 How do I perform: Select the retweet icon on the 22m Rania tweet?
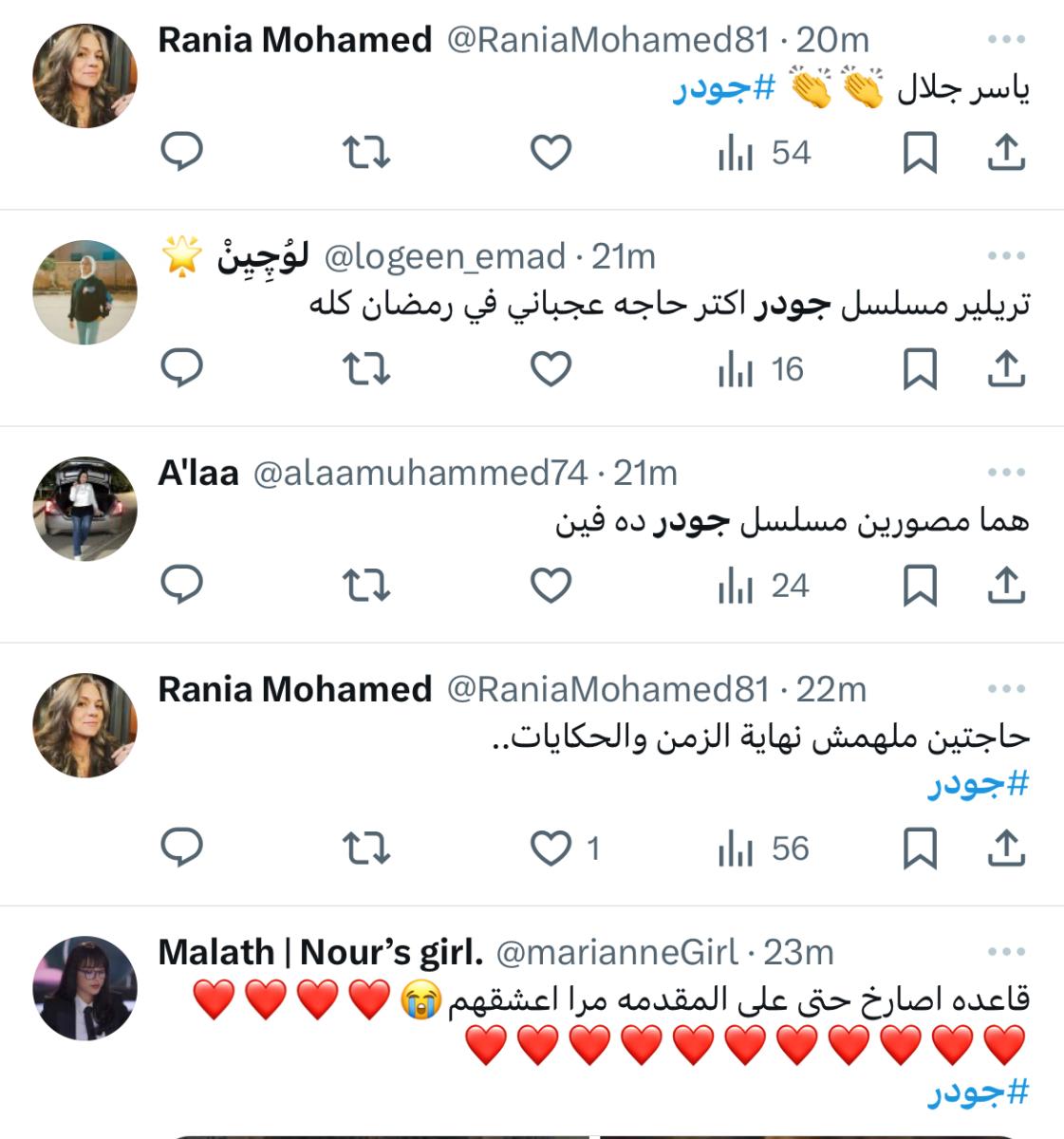click(x=365, y=849)
